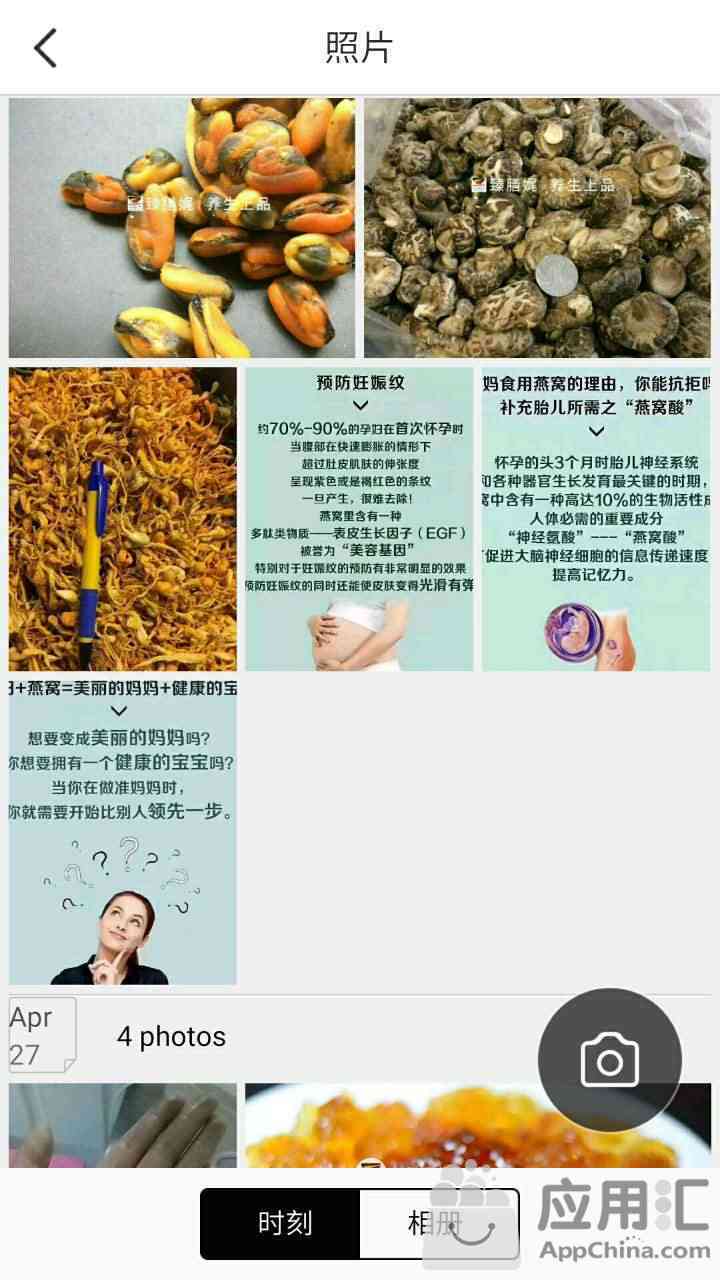This screenshot has height=1280, width=720.
Task: Open the dried shiitake mushrooms photo
Action: [537, 227]
